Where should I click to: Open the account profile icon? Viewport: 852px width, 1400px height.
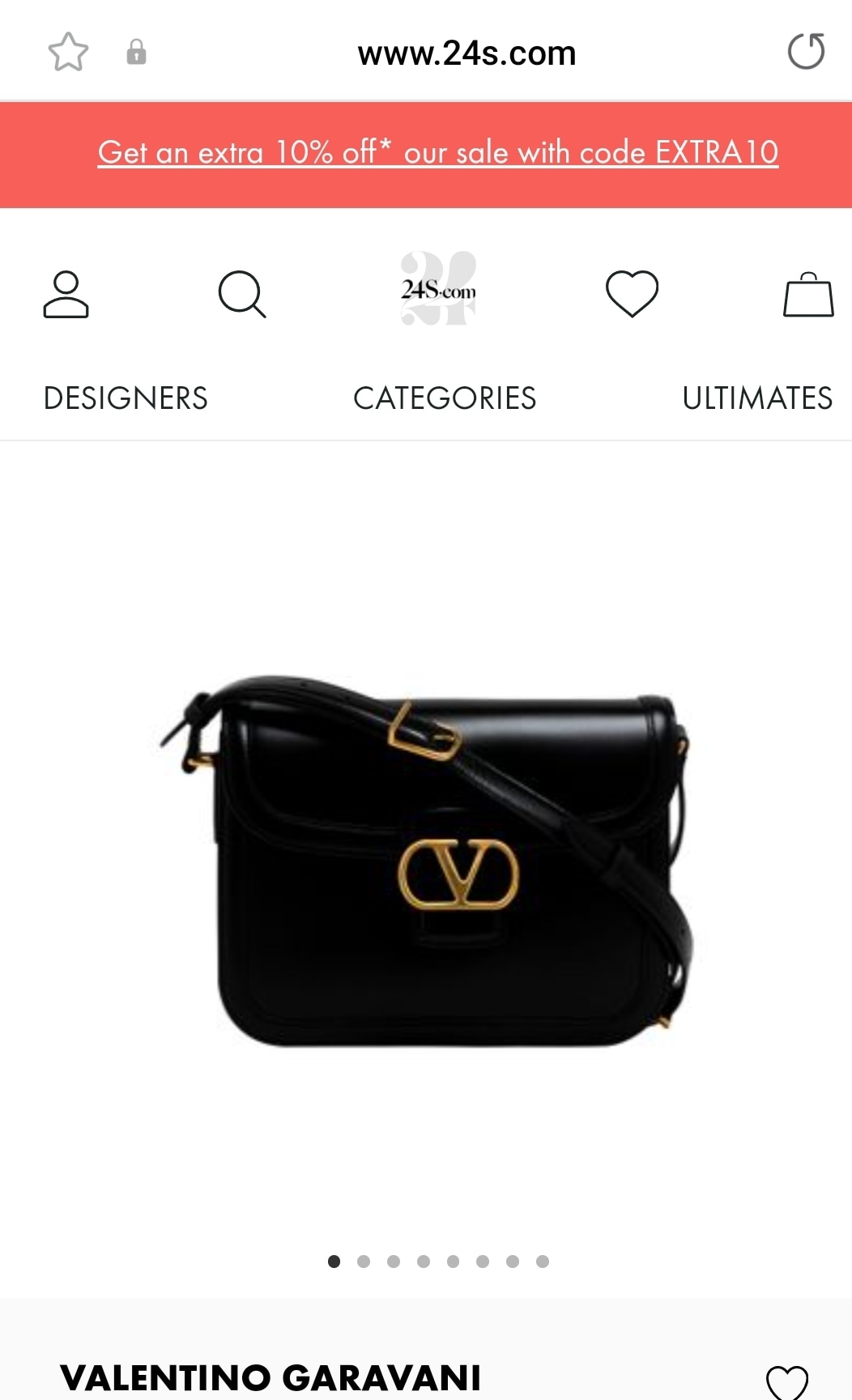(x=66, y=294)
